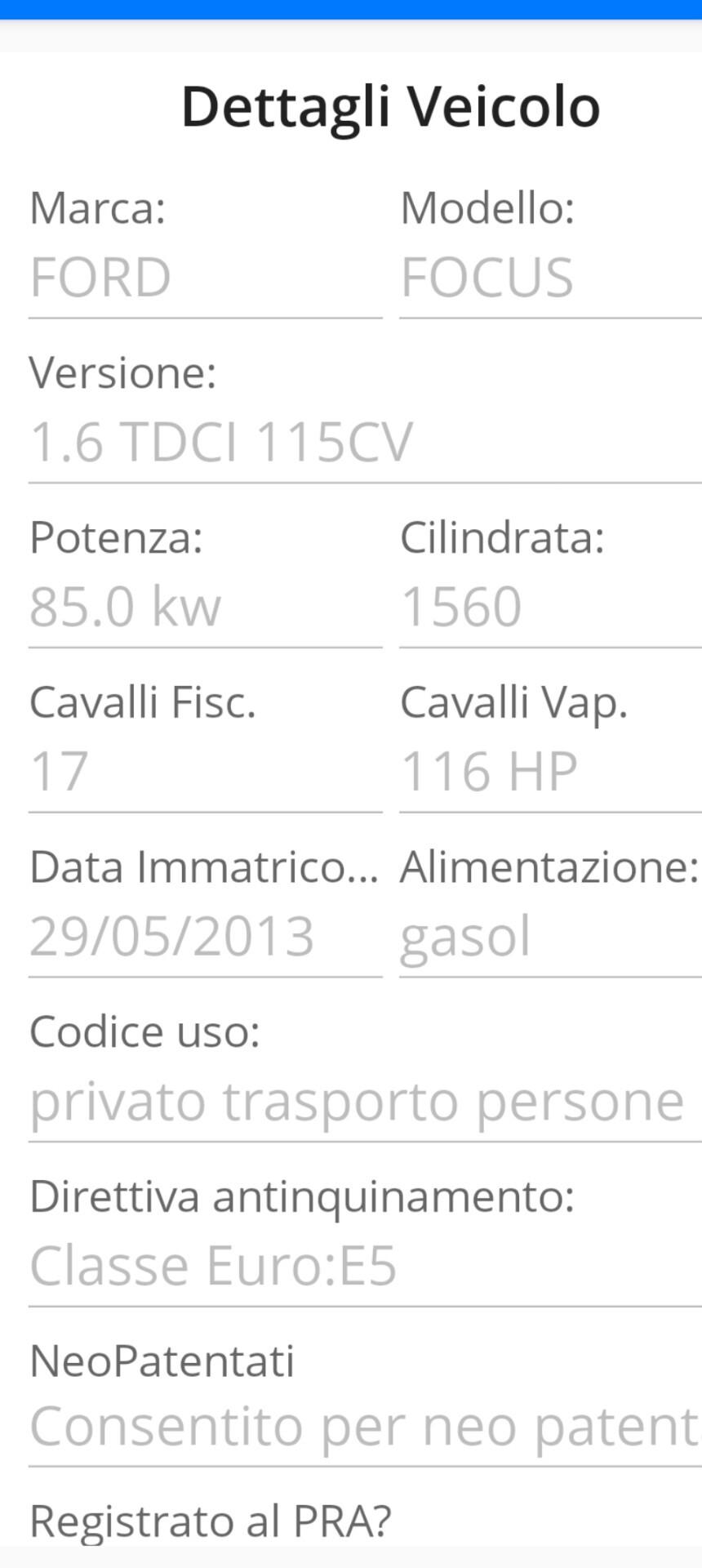Focus the registration date field 29/05/2013
The image size is (702, 1568).
point(206,938)
